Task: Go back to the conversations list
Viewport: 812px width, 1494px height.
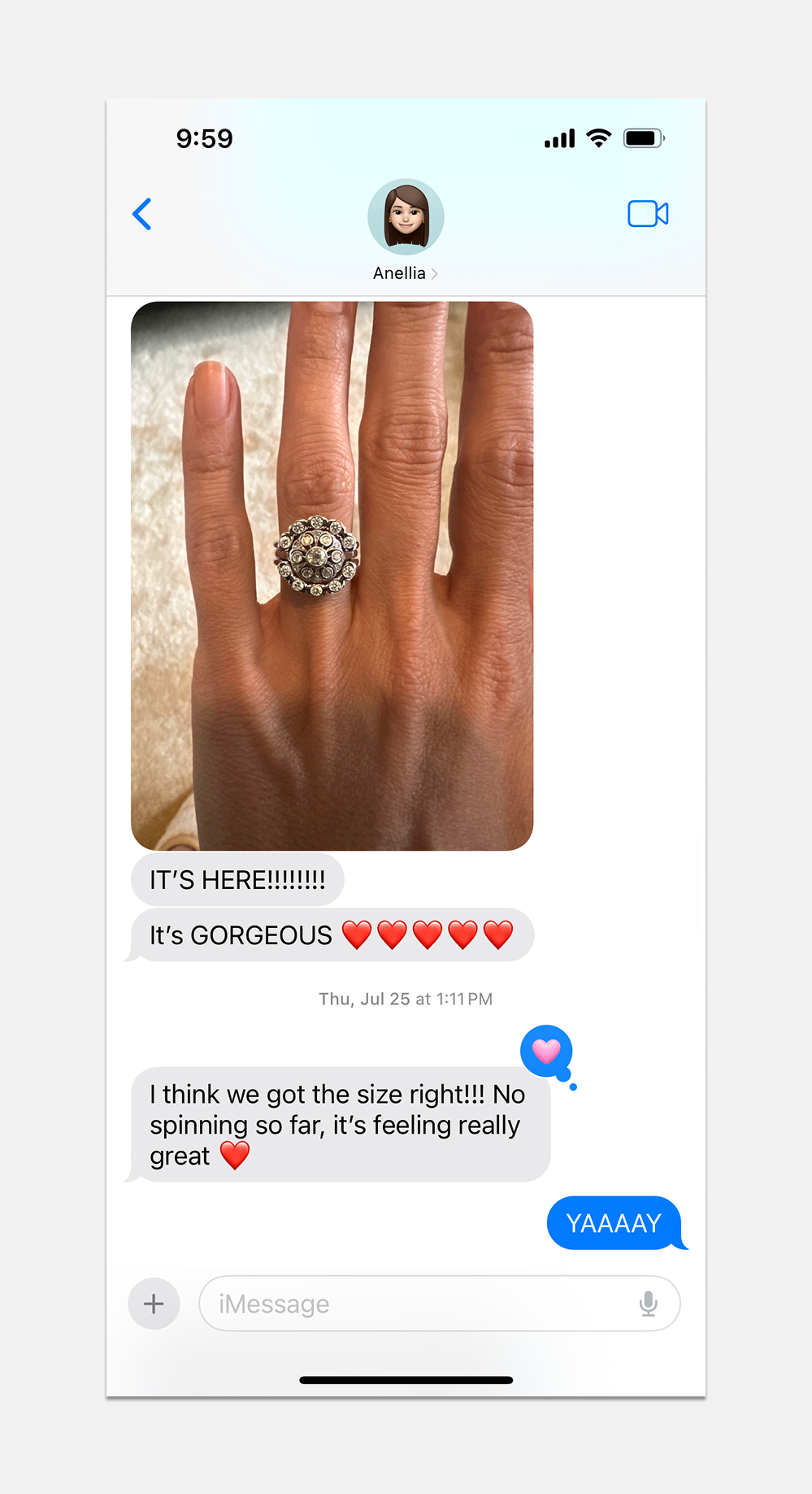Action: [142, 215]
